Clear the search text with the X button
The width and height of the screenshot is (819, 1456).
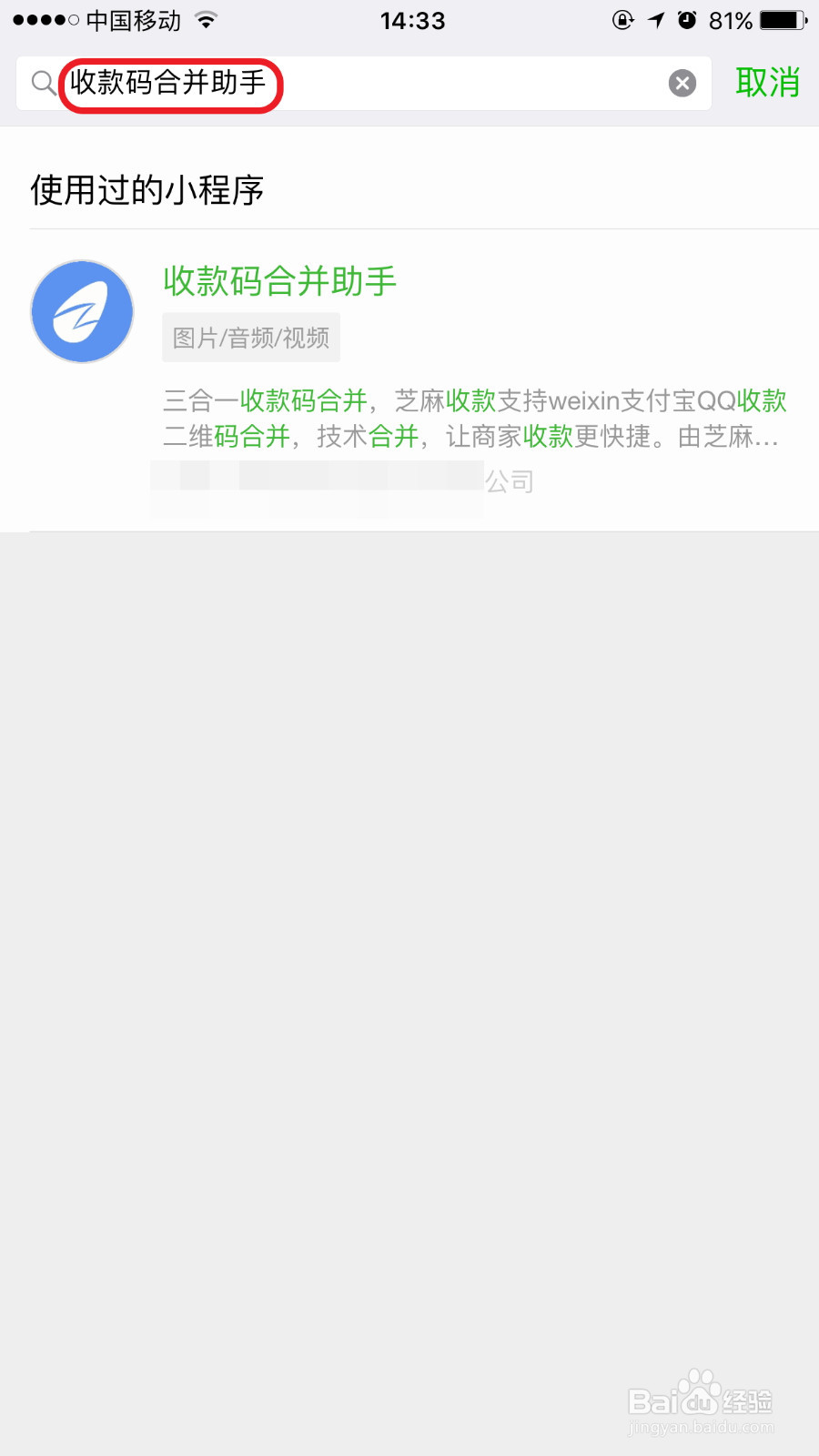coord(682,83)
